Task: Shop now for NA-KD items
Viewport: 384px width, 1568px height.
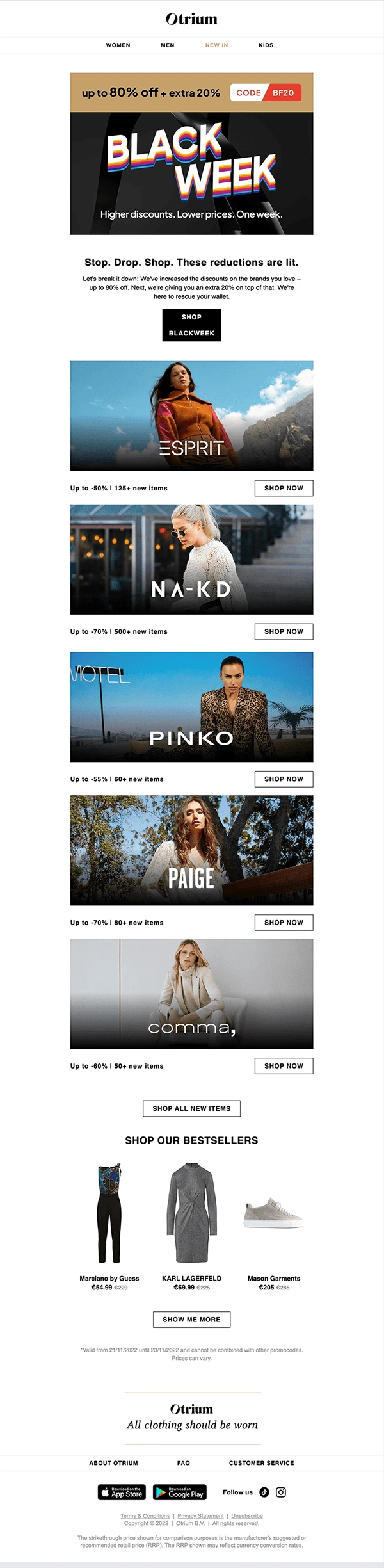Action: [x=284, y=631]
